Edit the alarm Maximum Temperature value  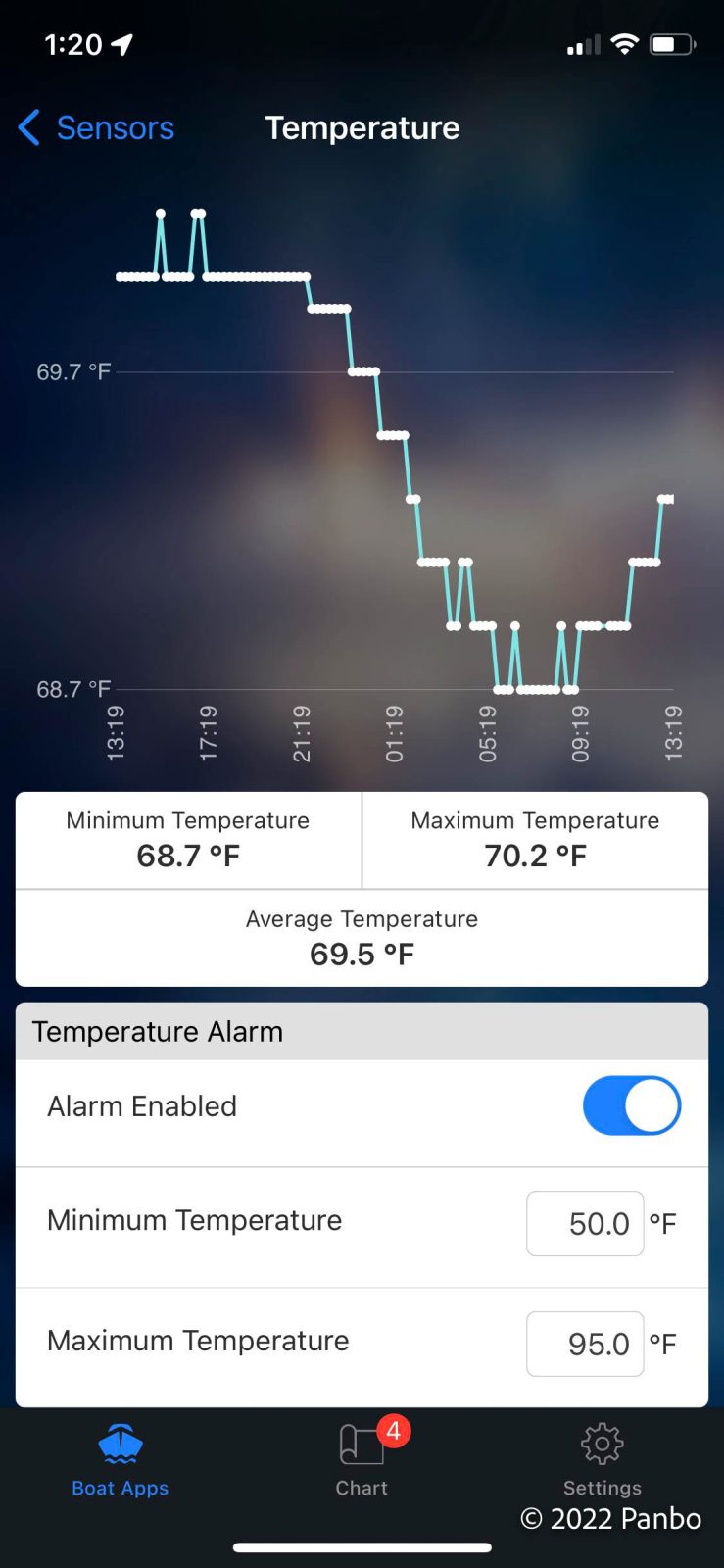[x=585, y=1344]
